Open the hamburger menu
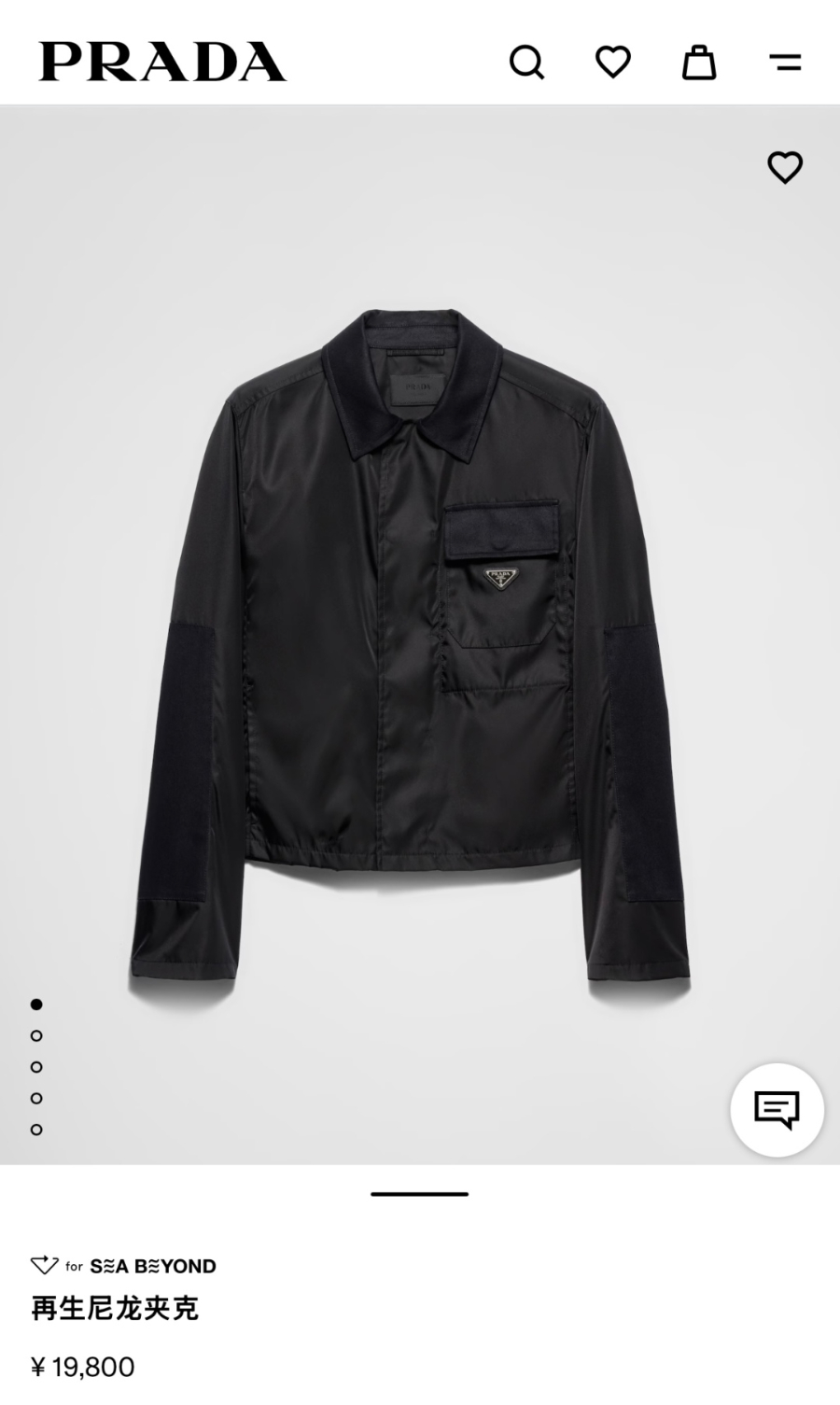Screen dimensions: 840x1405 click(785, 63)
